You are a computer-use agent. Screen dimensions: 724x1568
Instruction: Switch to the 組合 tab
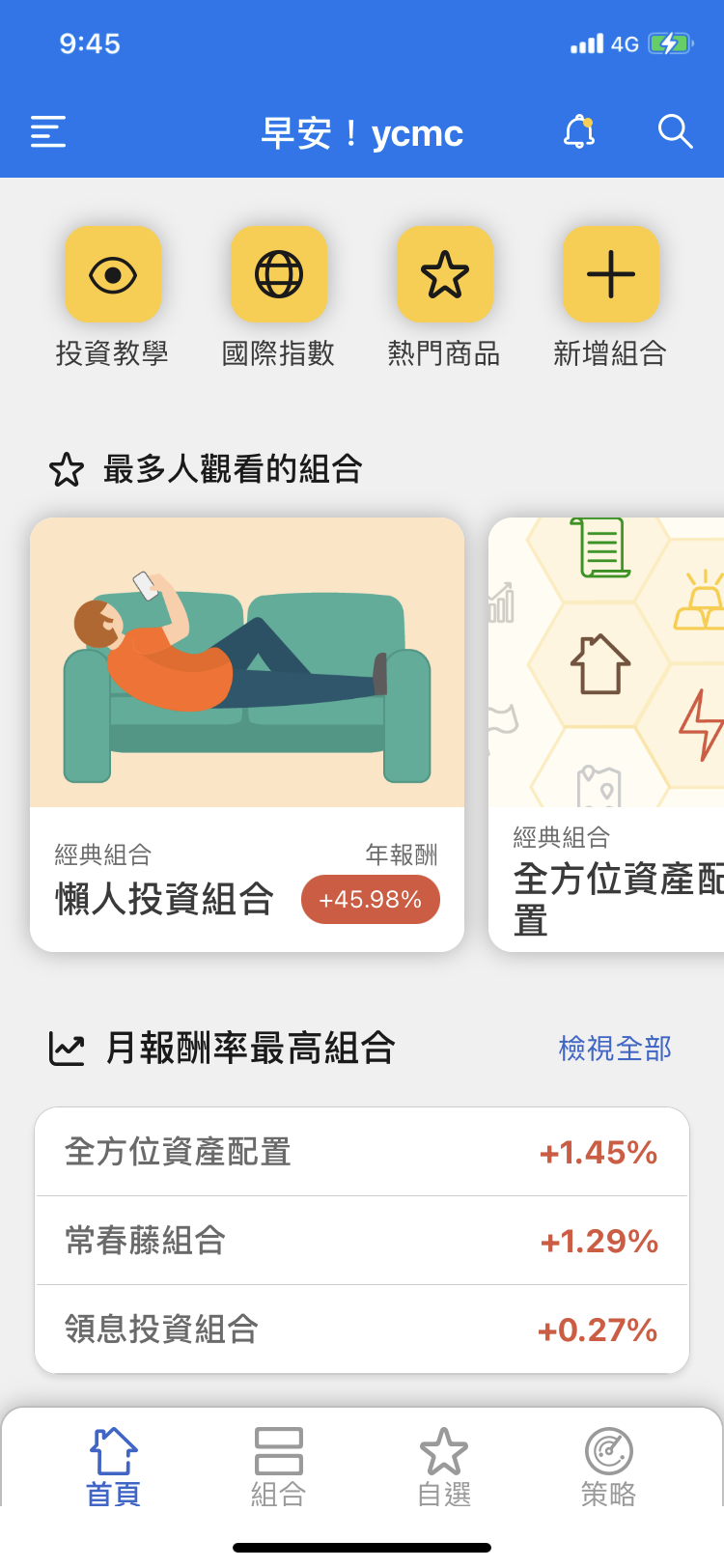click(279, 1467)
